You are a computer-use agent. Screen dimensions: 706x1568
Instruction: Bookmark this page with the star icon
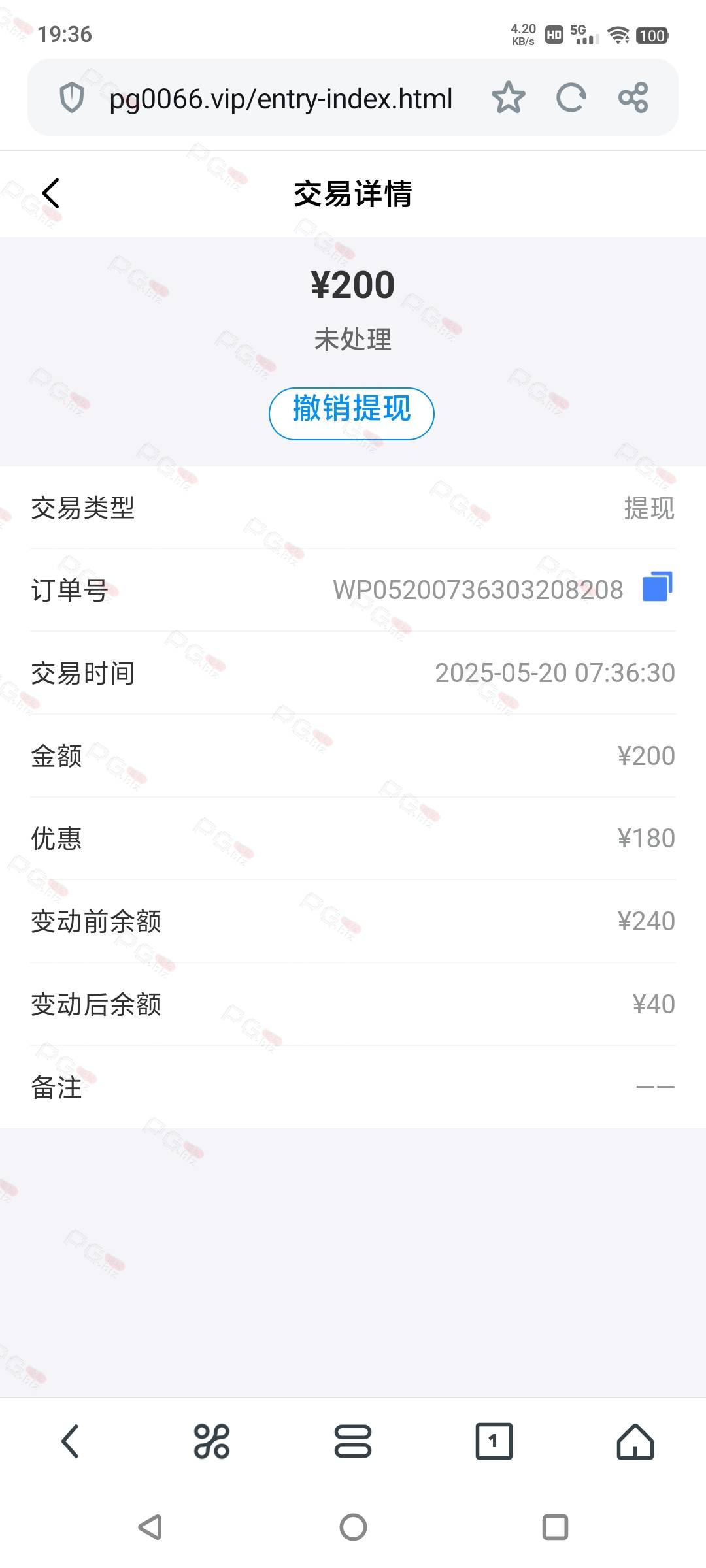point(509,98)
